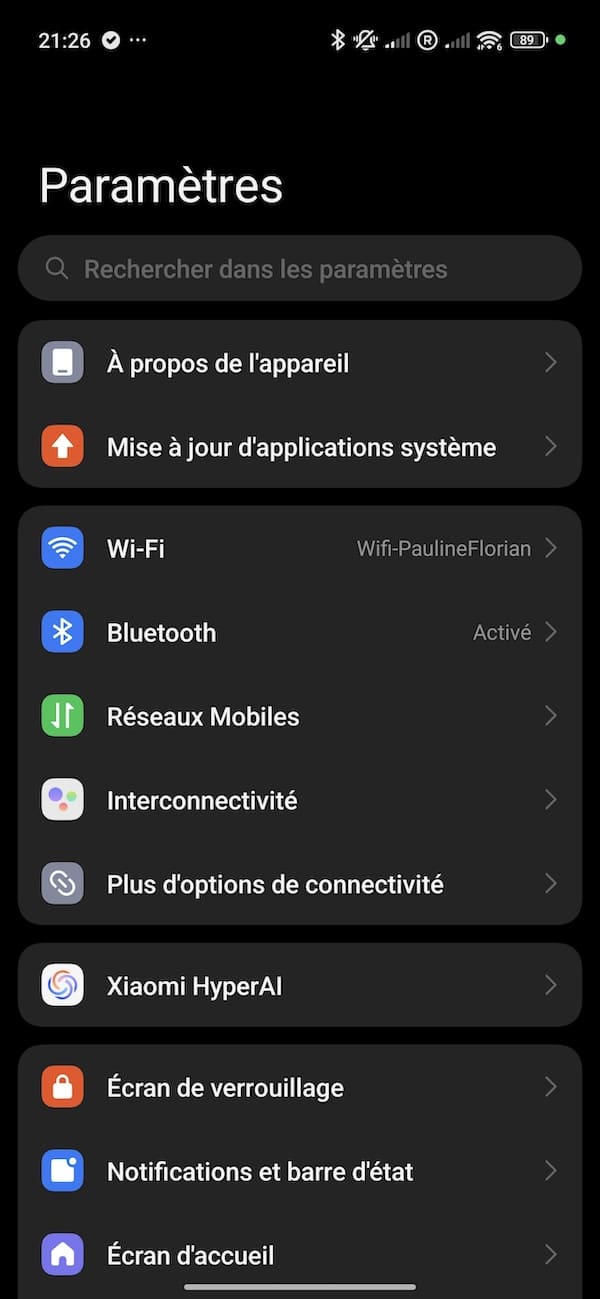Image resolution: width=600 pixels, height=1299 pixels.
Task: Open Écran d'accueil settings
Action: point(300,1255)
